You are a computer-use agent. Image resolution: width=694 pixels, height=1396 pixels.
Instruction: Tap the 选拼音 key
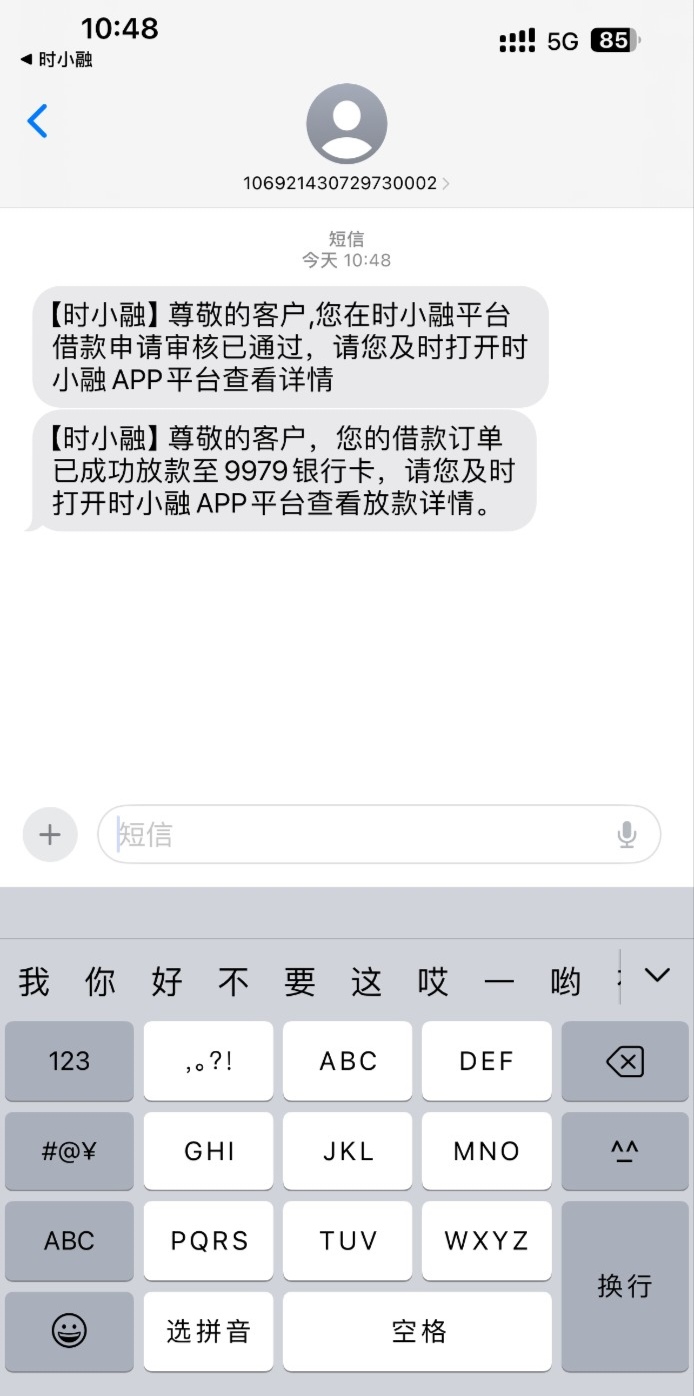click(x=208, y=1331)
